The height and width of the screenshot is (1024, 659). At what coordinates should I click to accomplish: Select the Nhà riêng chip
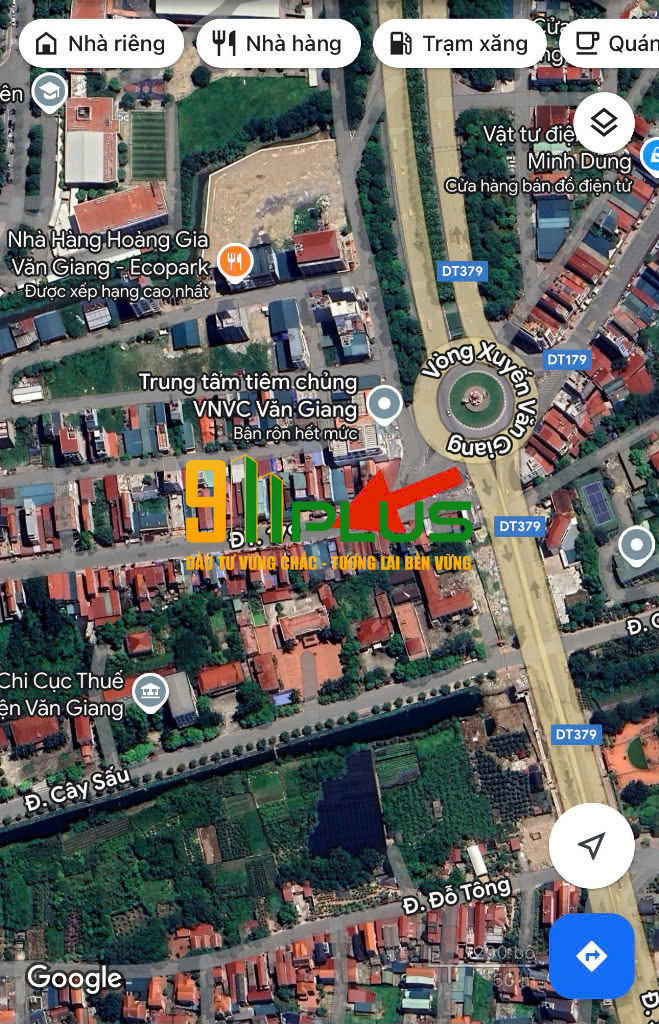tap(100, 44)
